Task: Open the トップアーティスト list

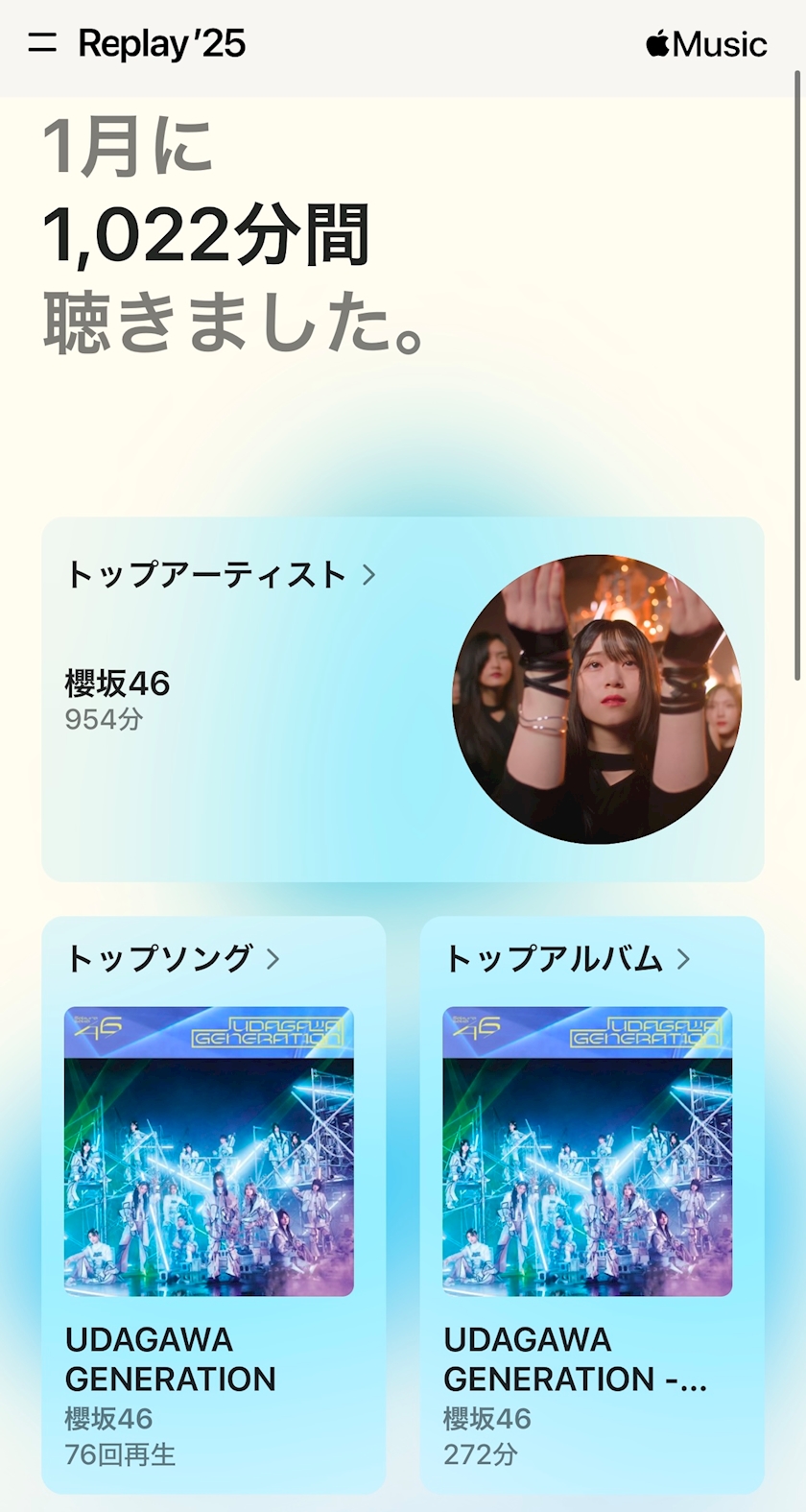Action: click(220, 575)
